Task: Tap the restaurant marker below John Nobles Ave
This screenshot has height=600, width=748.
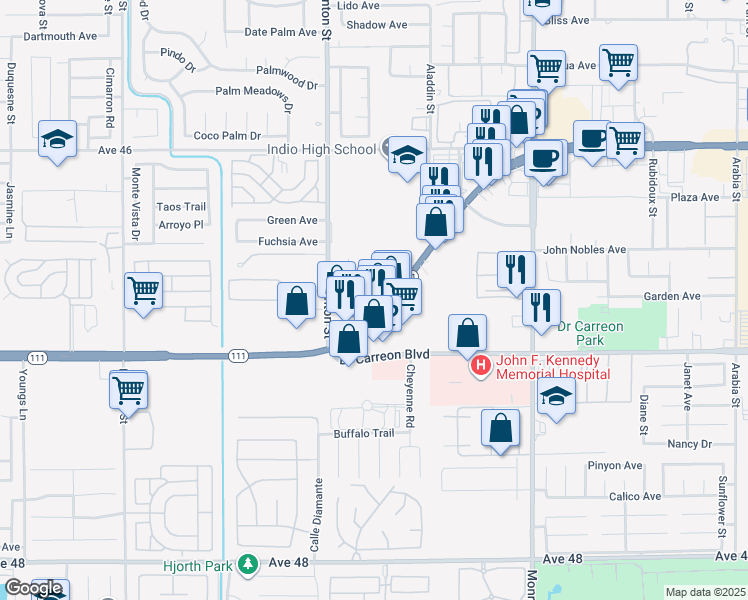Action: tap(516, 270)
